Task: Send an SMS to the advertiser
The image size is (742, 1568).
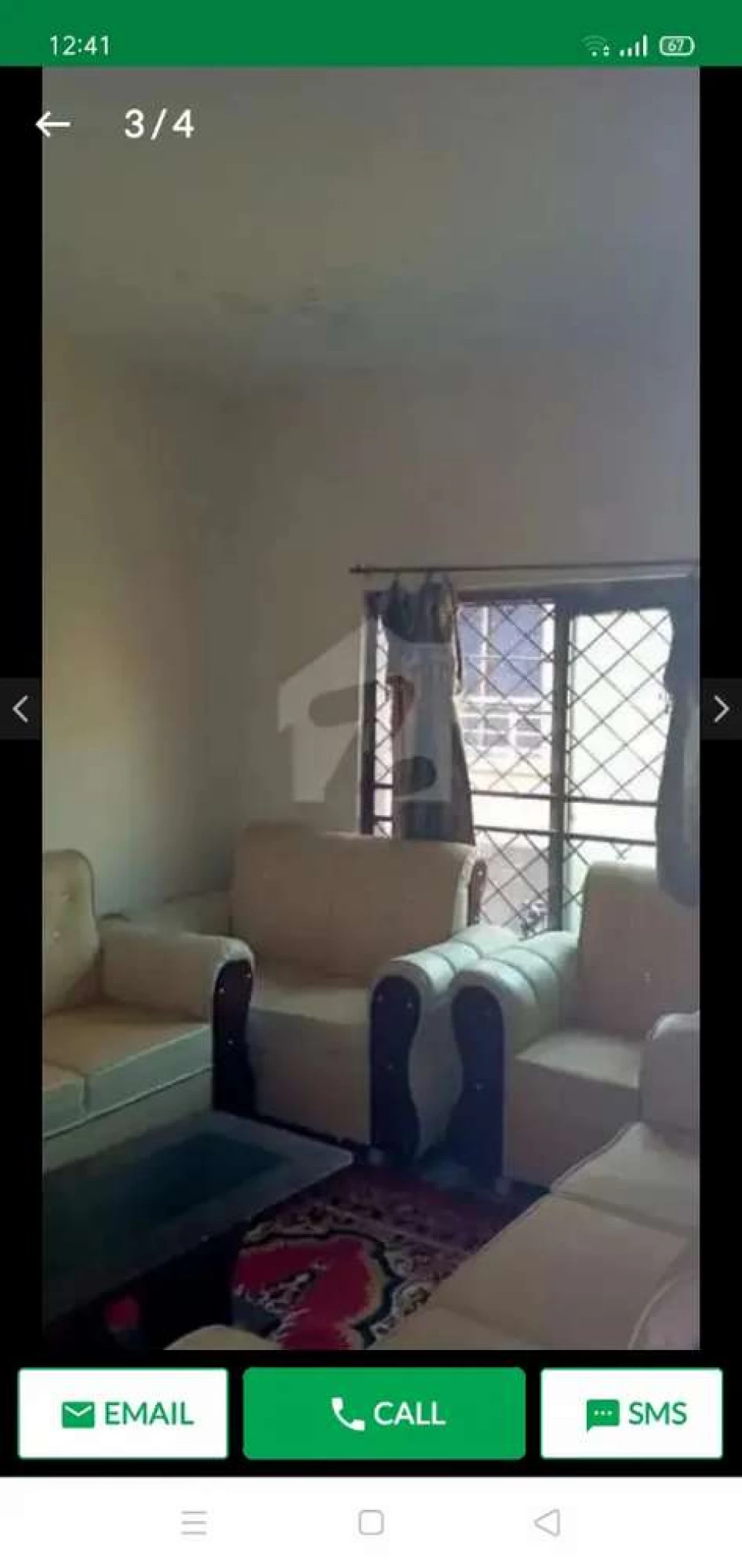Action: coord(631,1413)
